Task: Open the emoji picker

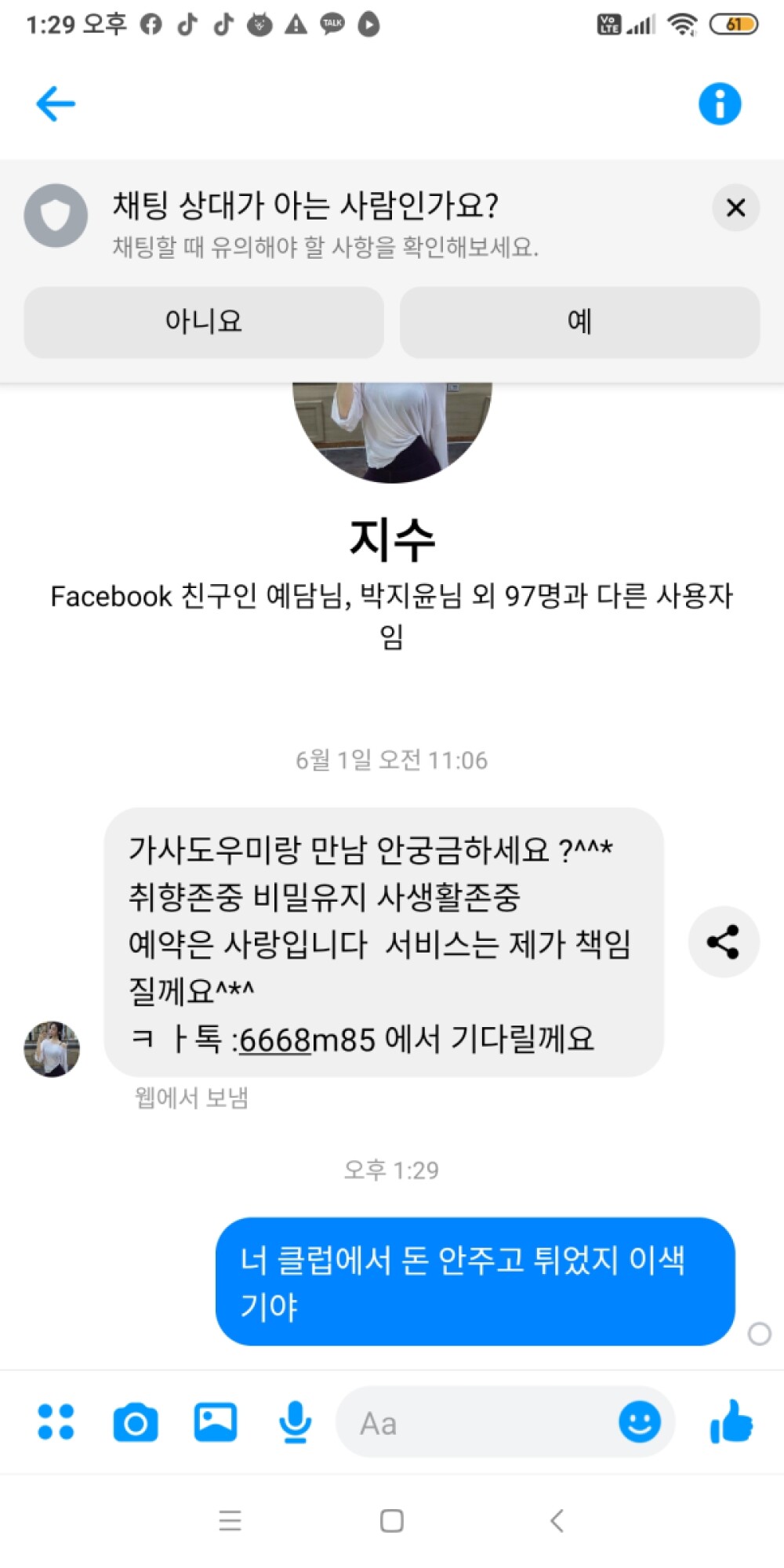Action: [641, 1423]
